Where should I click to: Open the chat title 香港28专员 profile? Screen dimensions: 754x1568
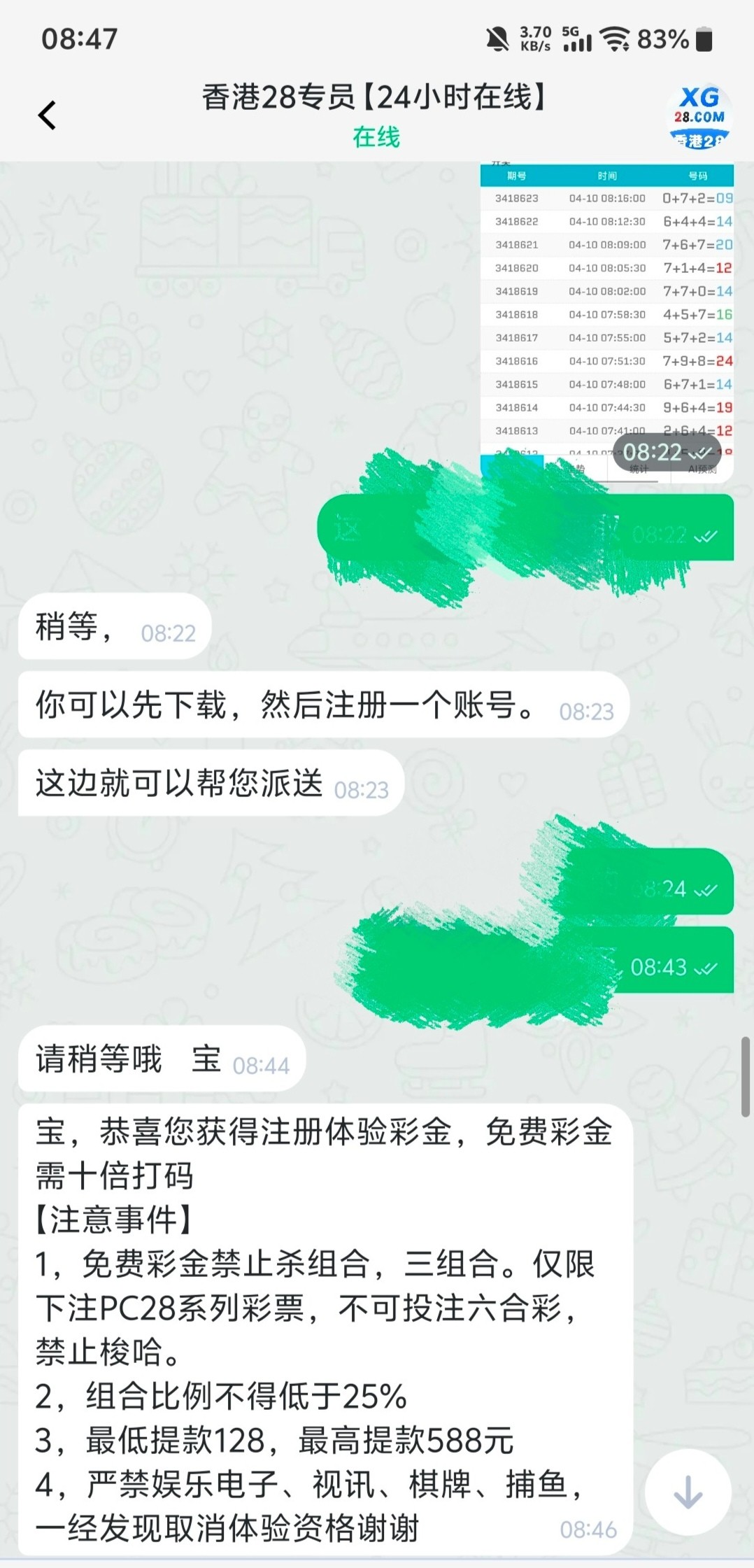[376, 98]
